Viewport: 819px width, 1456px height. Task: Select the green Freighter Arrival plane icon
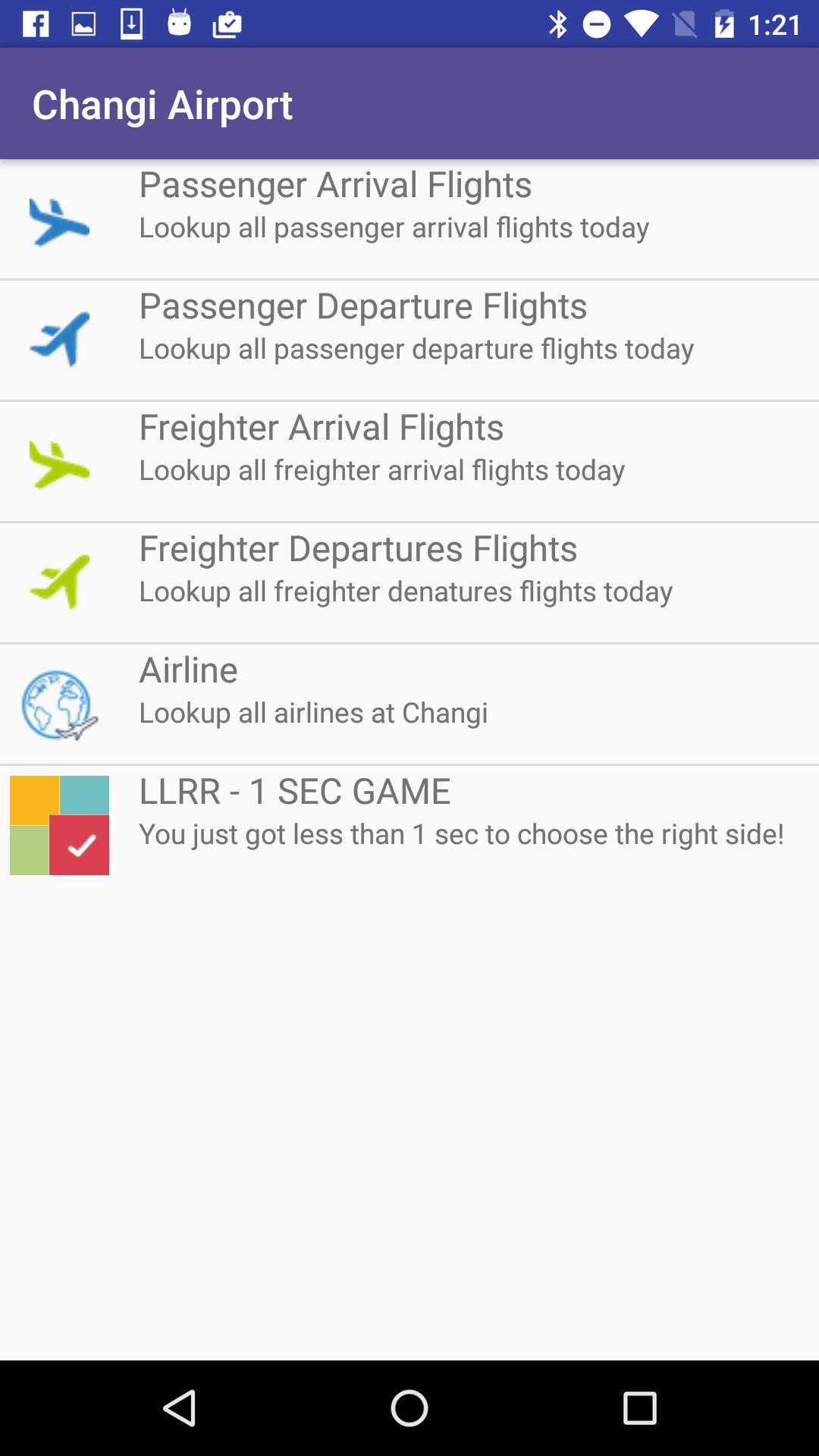point(61,461)
